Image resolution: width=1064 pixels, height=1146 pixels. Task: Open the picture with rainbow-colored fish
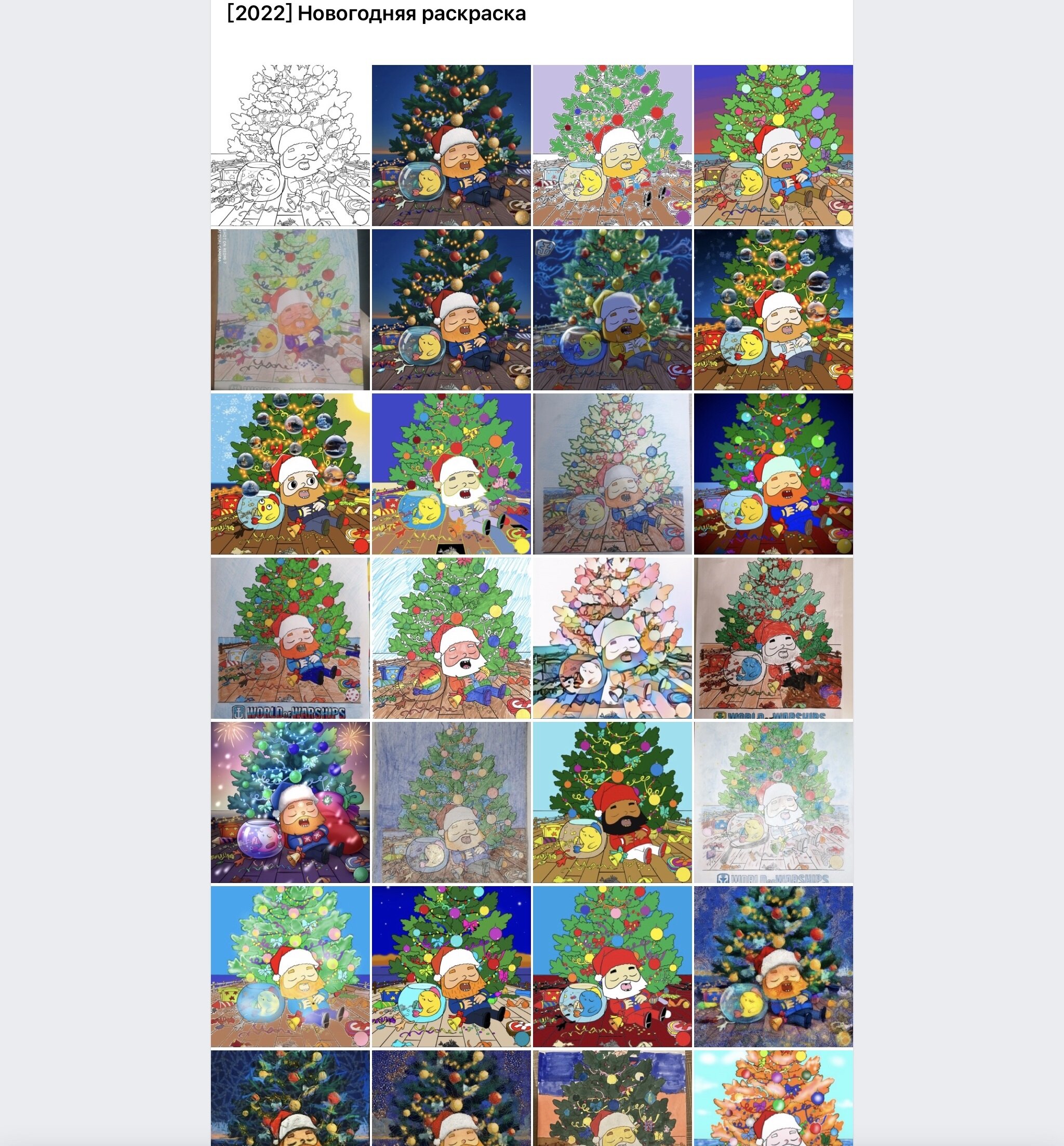[451, 638]
